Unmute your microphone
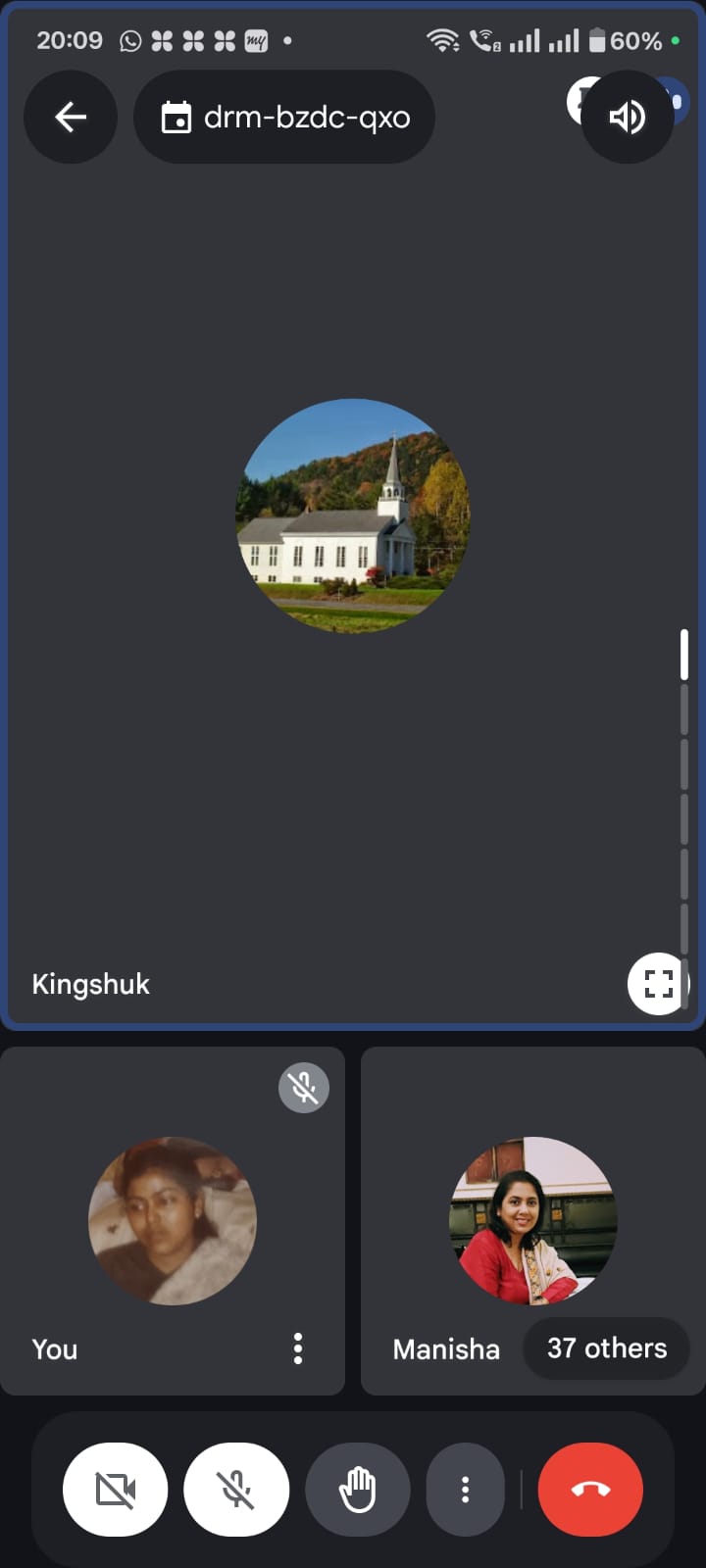 click(236, 1491)
